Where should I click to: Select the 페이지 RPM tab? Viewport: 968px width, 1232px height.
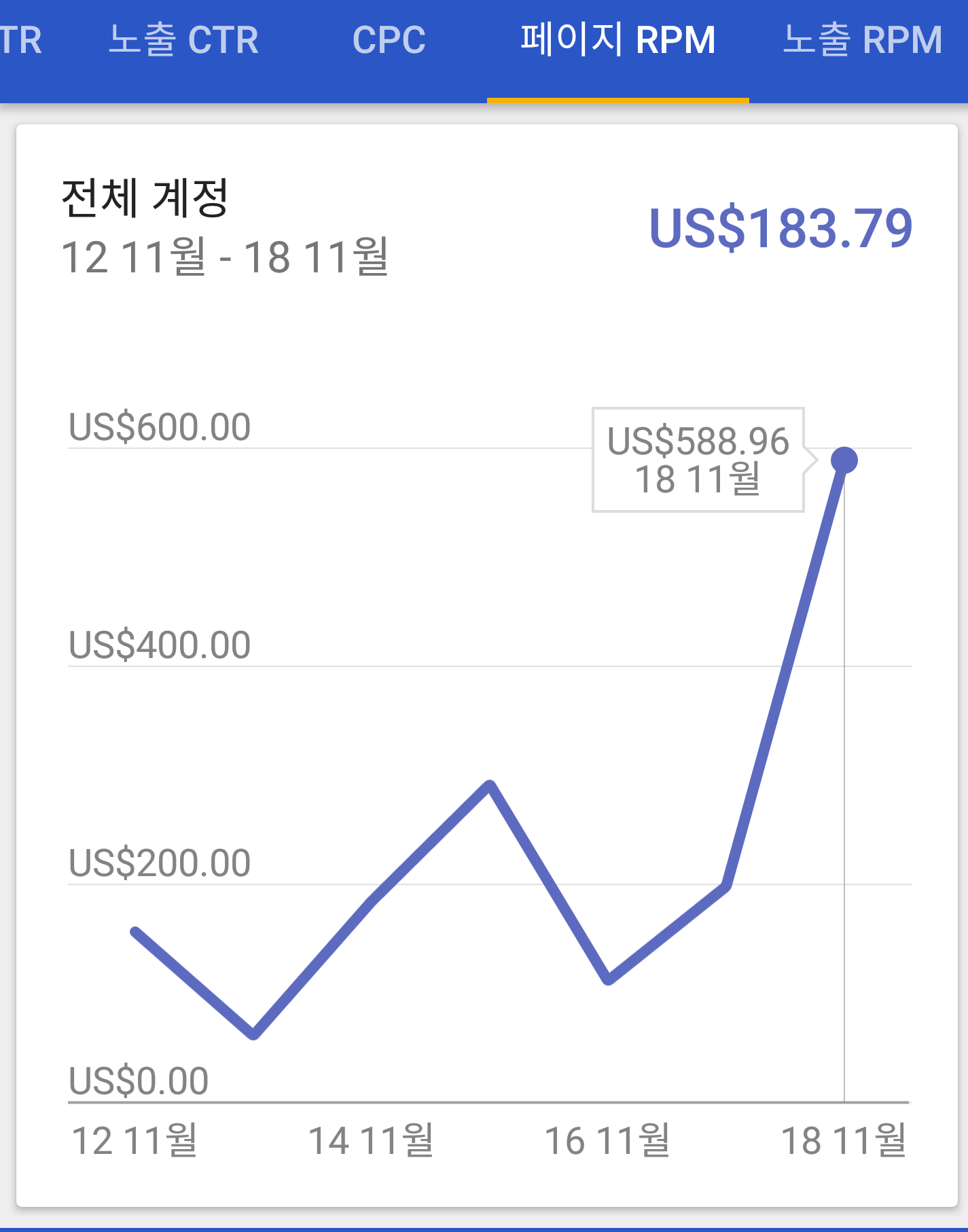(617, 41)
